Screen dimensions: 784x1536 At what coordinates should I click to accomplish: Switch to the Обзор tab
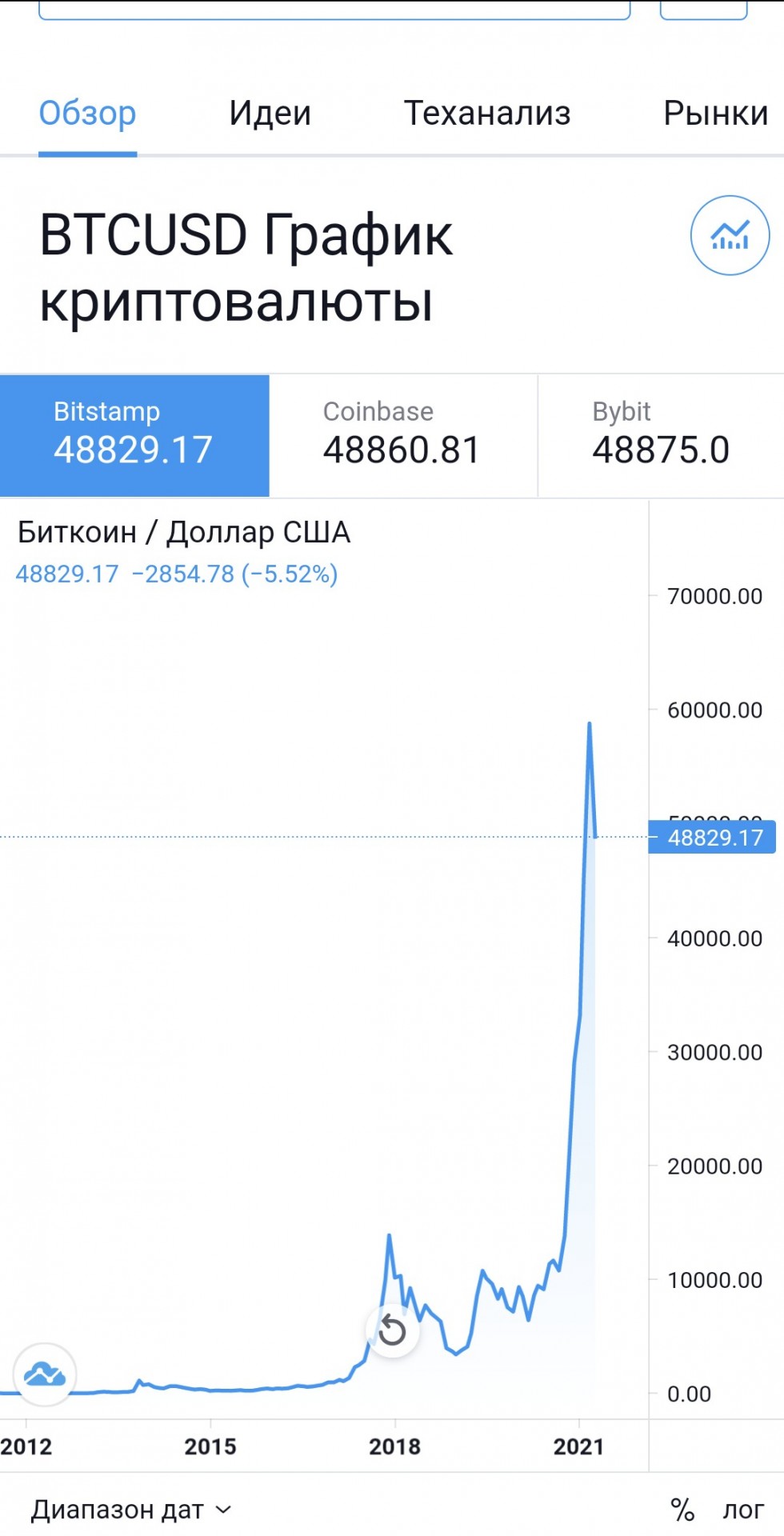point(88,113)
